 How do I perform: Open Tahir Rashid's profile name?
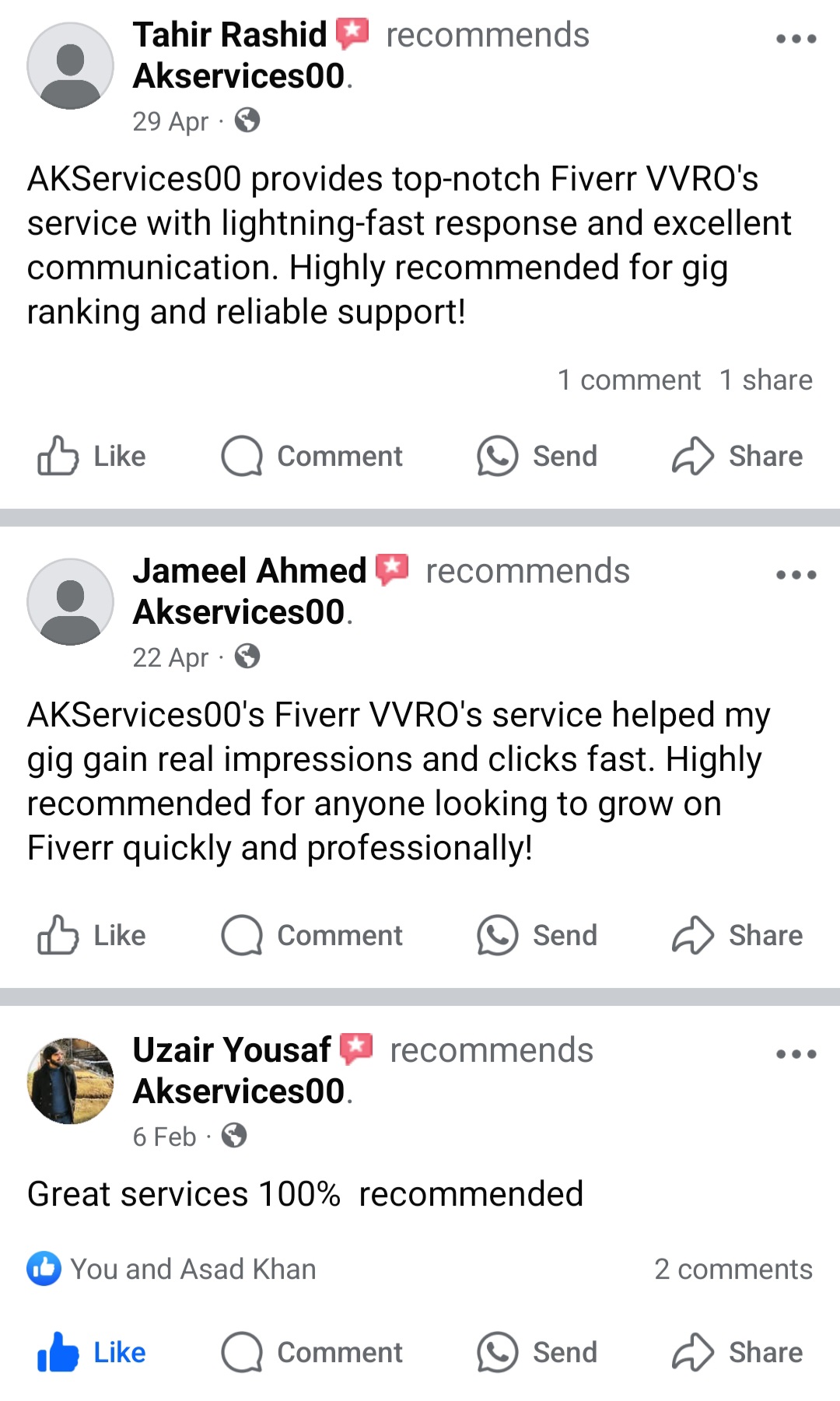pos(229,35)
